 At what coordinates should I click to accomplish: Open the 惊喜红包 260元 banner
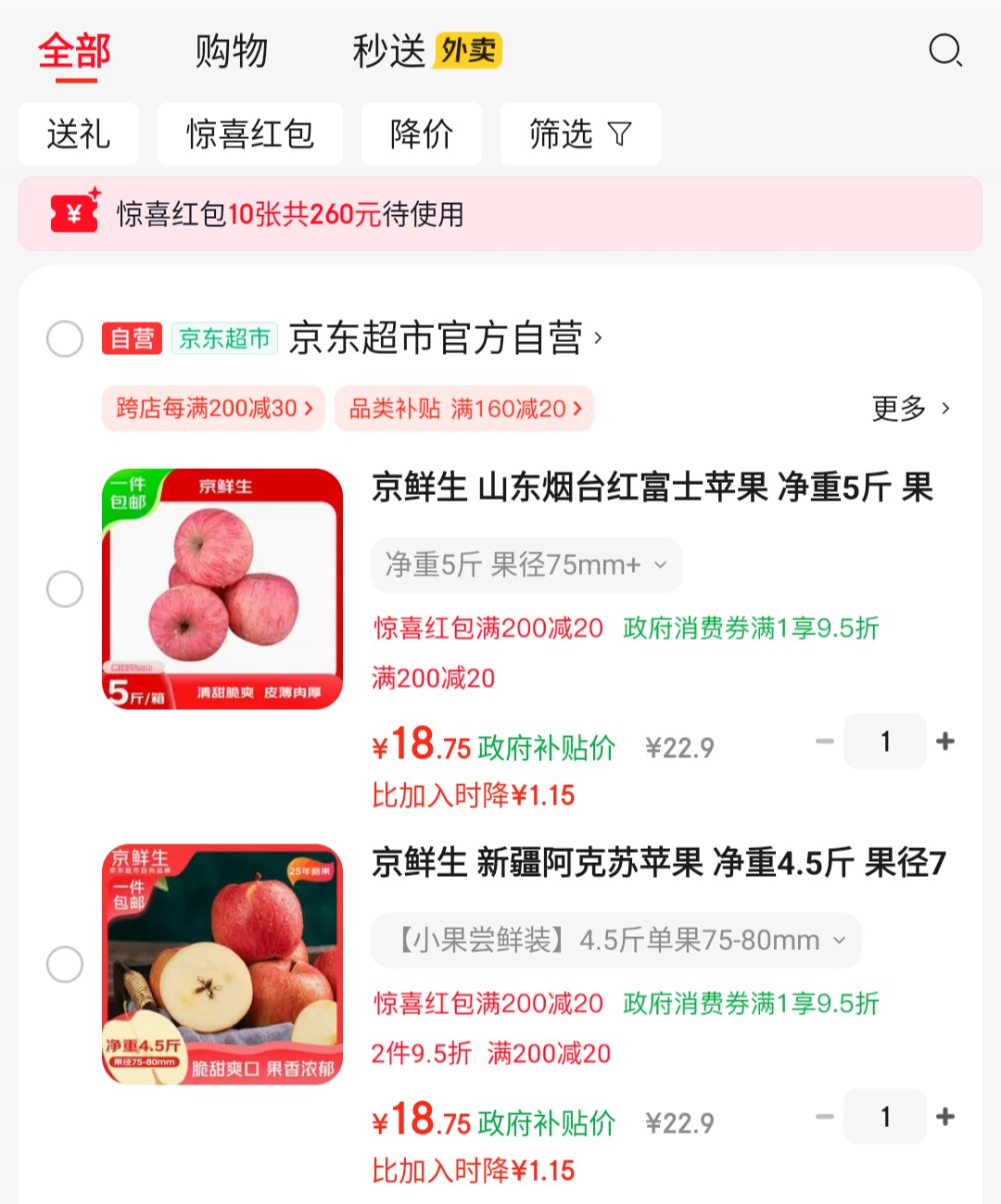click(500, 214)
